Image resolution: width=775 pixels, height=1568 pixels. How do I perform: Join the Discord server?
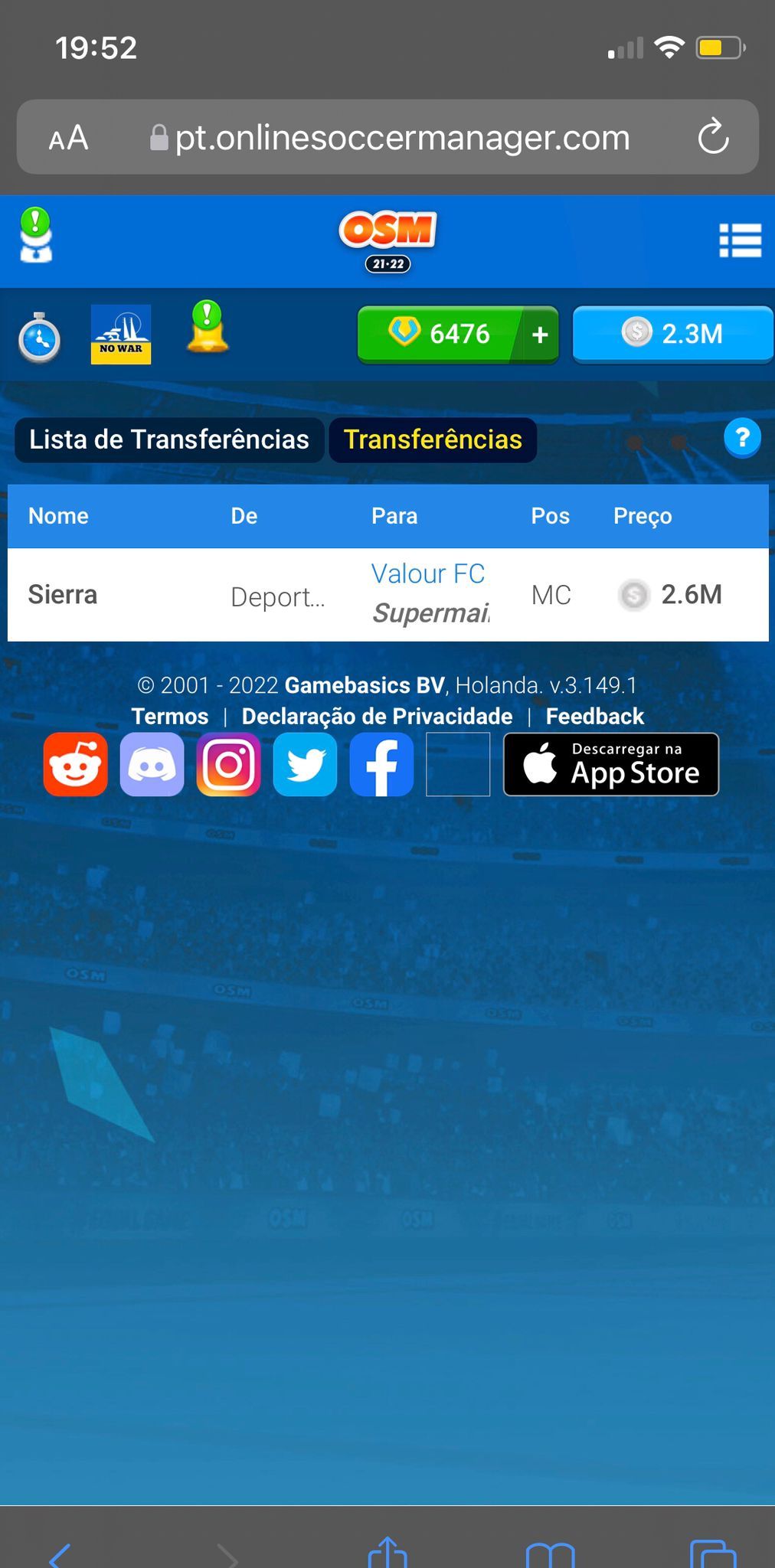click(152, 765)
